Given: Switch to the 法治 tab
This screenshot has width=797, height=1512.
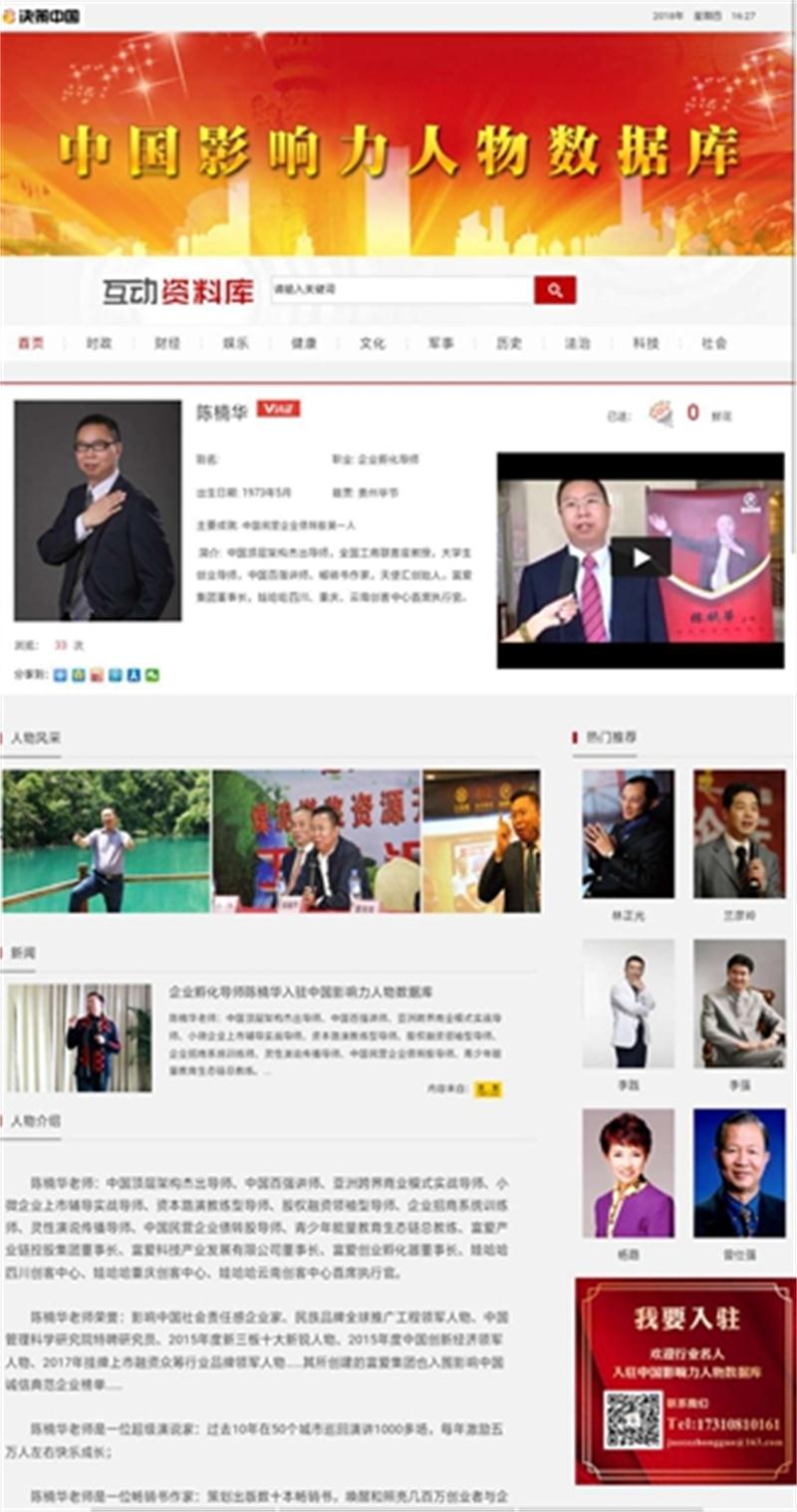Looking at the screenshot, I should pos(577,343).
